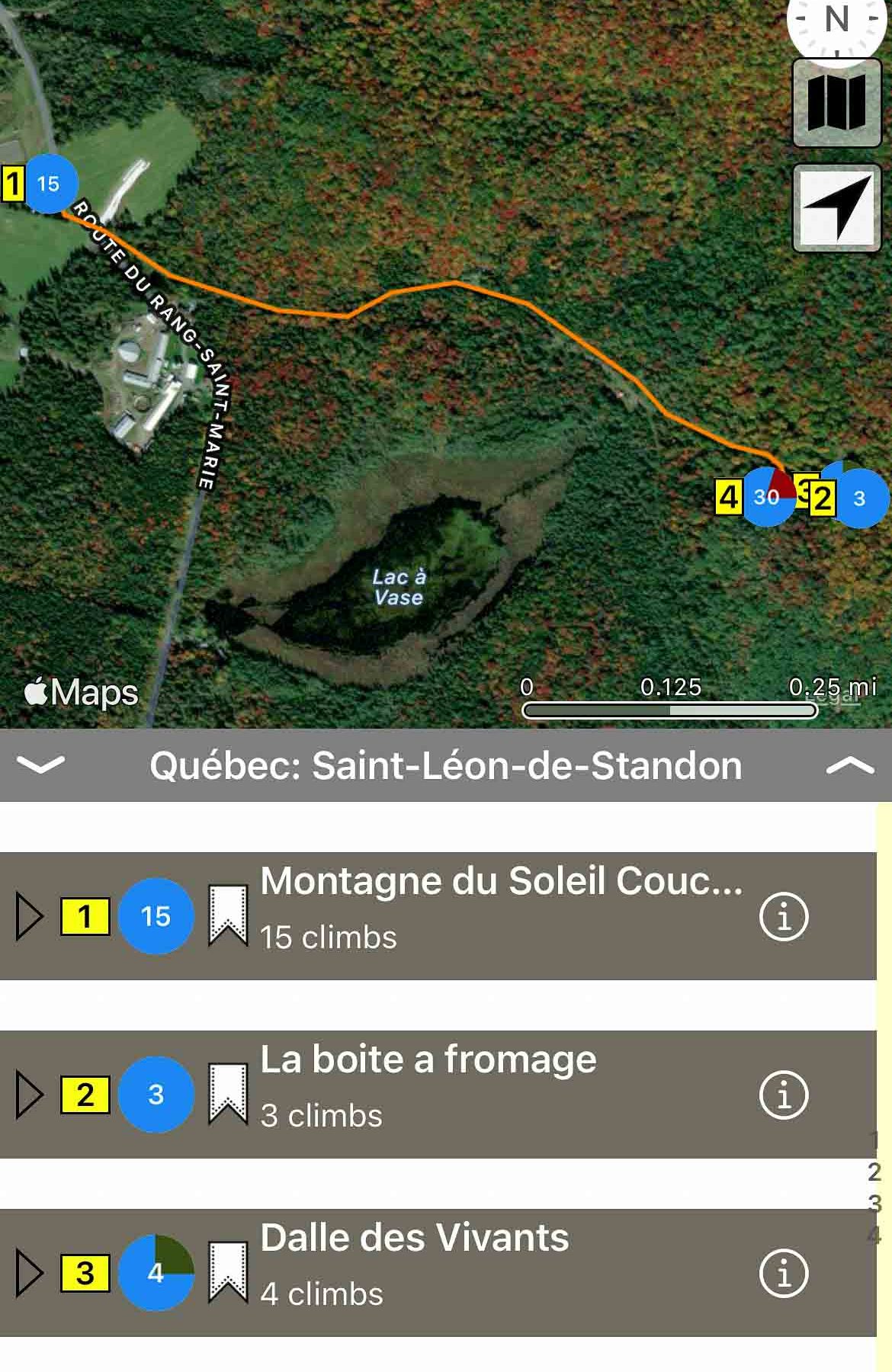Select map marker 1 with 15 climbs
Viewport: 892px width, 1372px height.
point(48,184)
